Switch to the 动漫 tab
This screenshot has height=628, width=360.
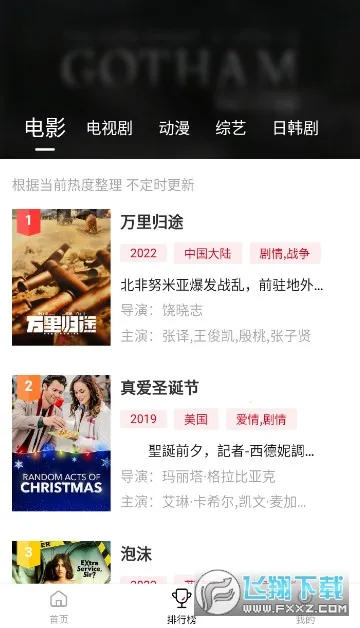click(x=174, y=128)
